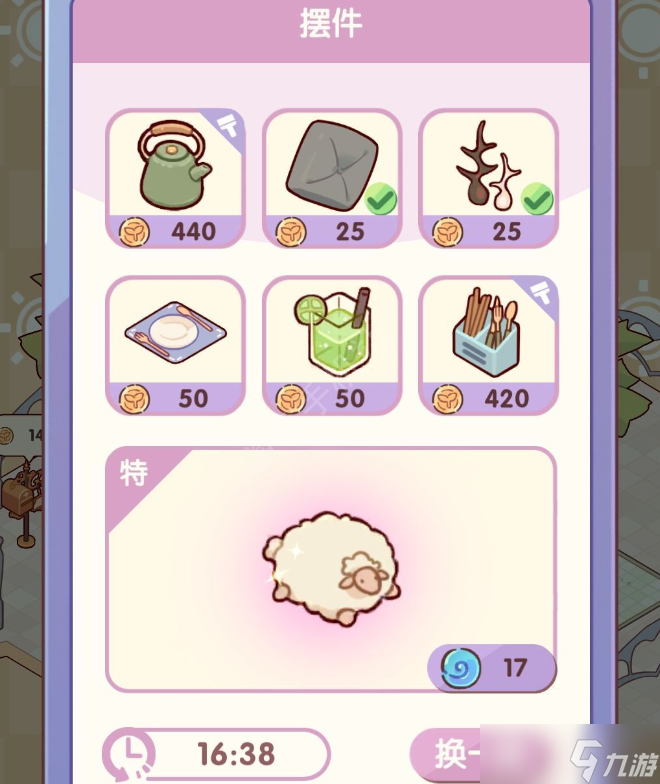The image size is (660, 784).
Task: Choose the branch ornament item costing 25
Action: point(487,178)
